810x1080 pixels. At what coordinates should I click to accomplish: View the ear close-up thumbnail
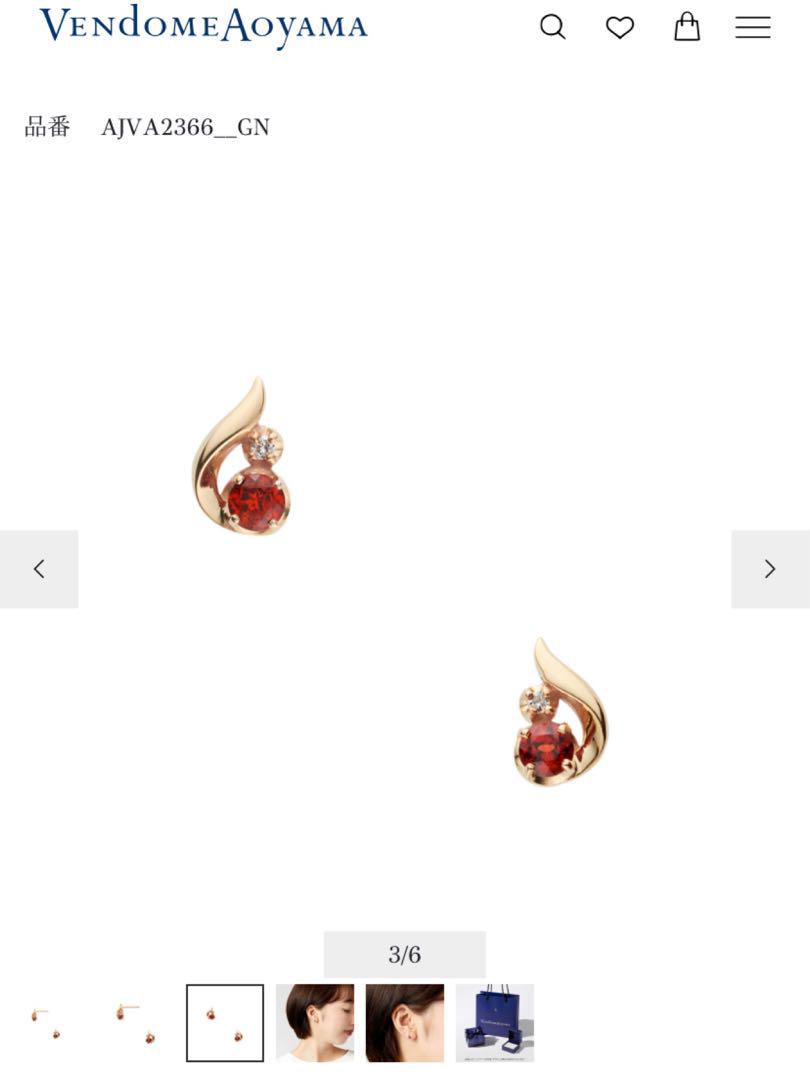point(405,1023)
